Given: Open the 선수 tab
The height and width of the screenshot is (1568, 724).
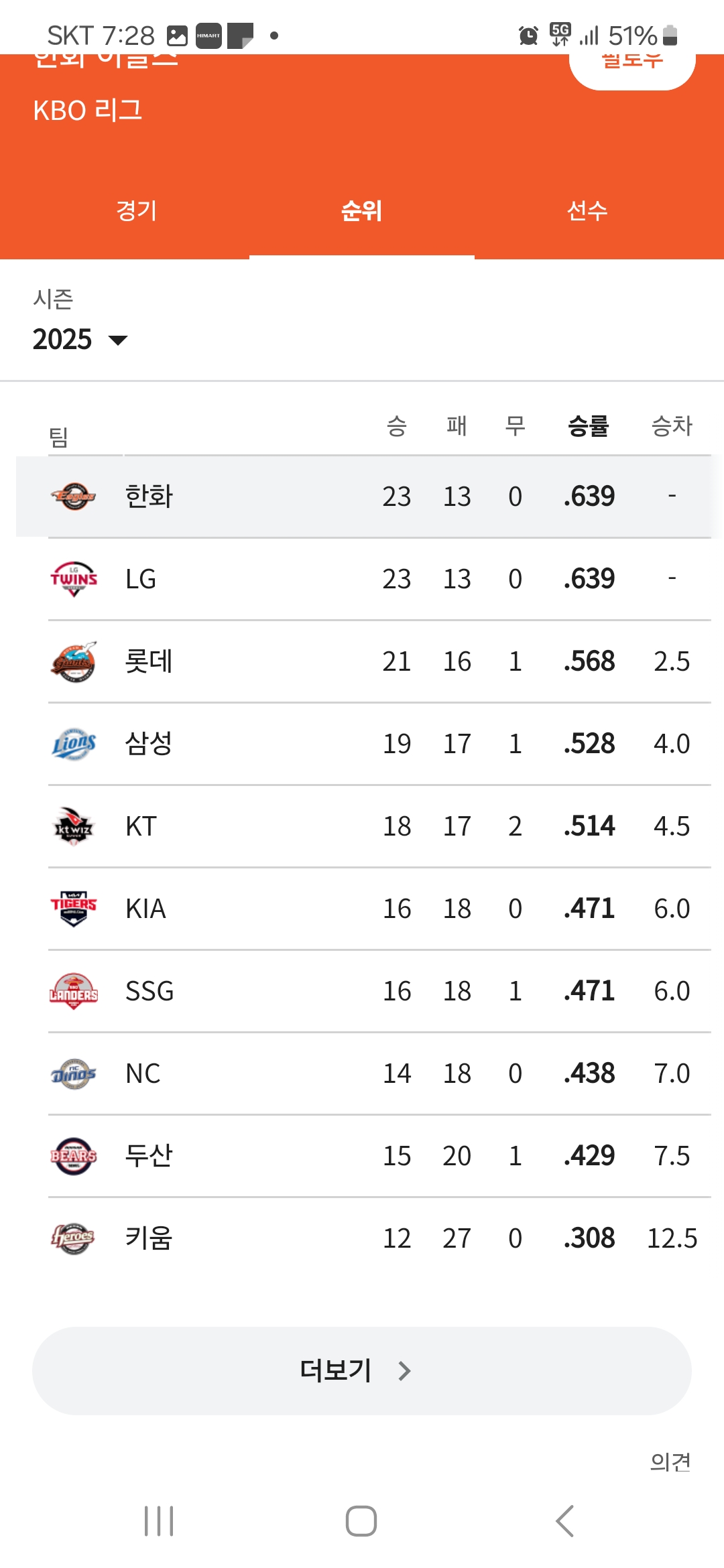Looking at the screenshot, I should pyautogui.click(x=587, y=211).
